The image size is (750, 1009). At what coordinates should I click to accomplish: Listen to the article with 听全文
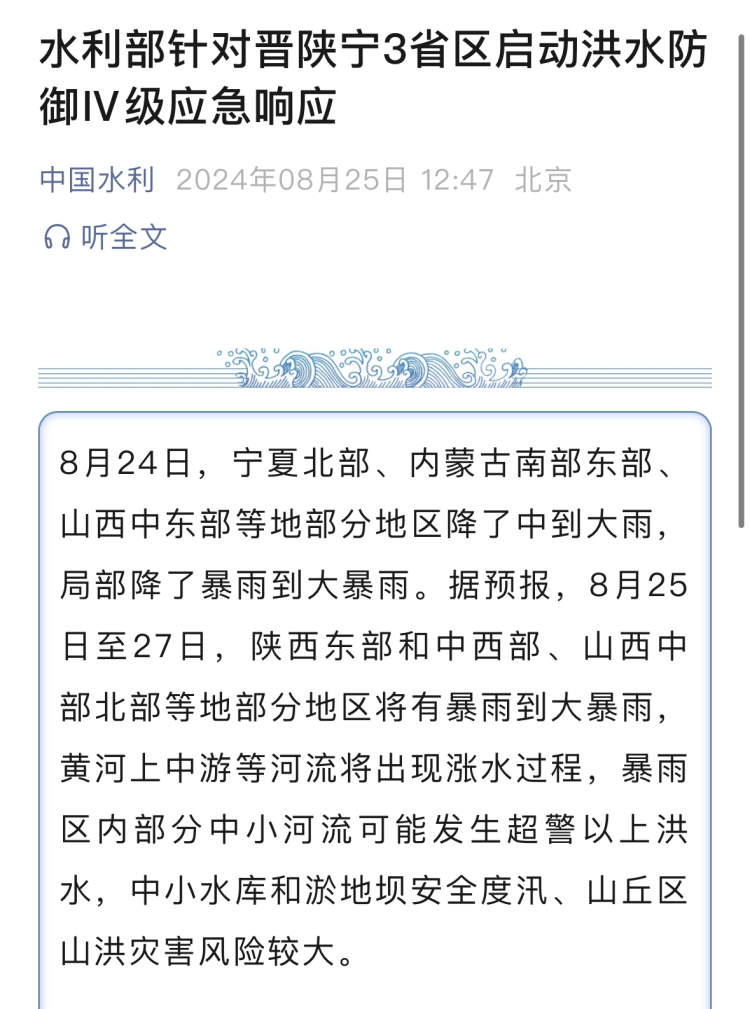coord(106,237)
